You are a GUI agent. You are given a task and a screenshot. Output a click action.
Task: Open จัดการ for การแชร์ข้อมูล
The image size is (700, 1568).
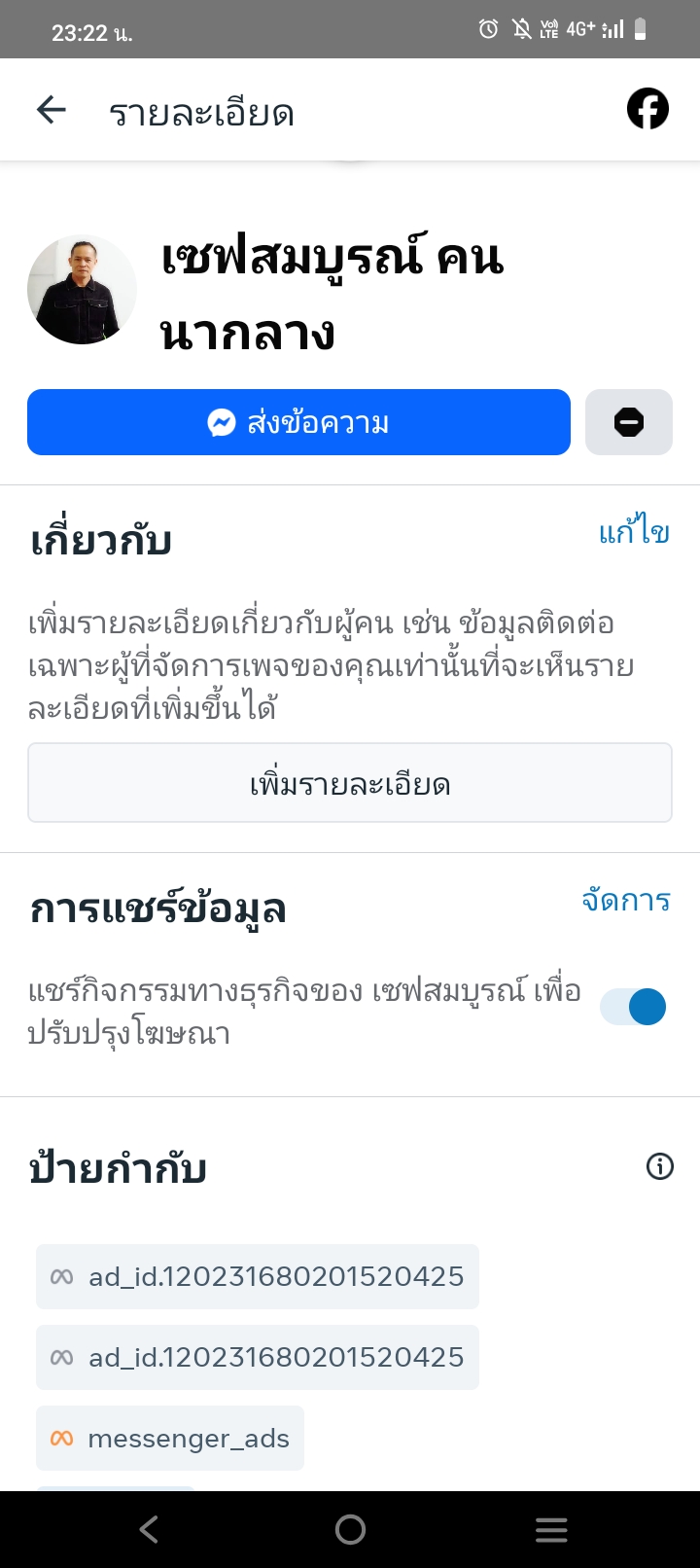click(x=626, y=901)
